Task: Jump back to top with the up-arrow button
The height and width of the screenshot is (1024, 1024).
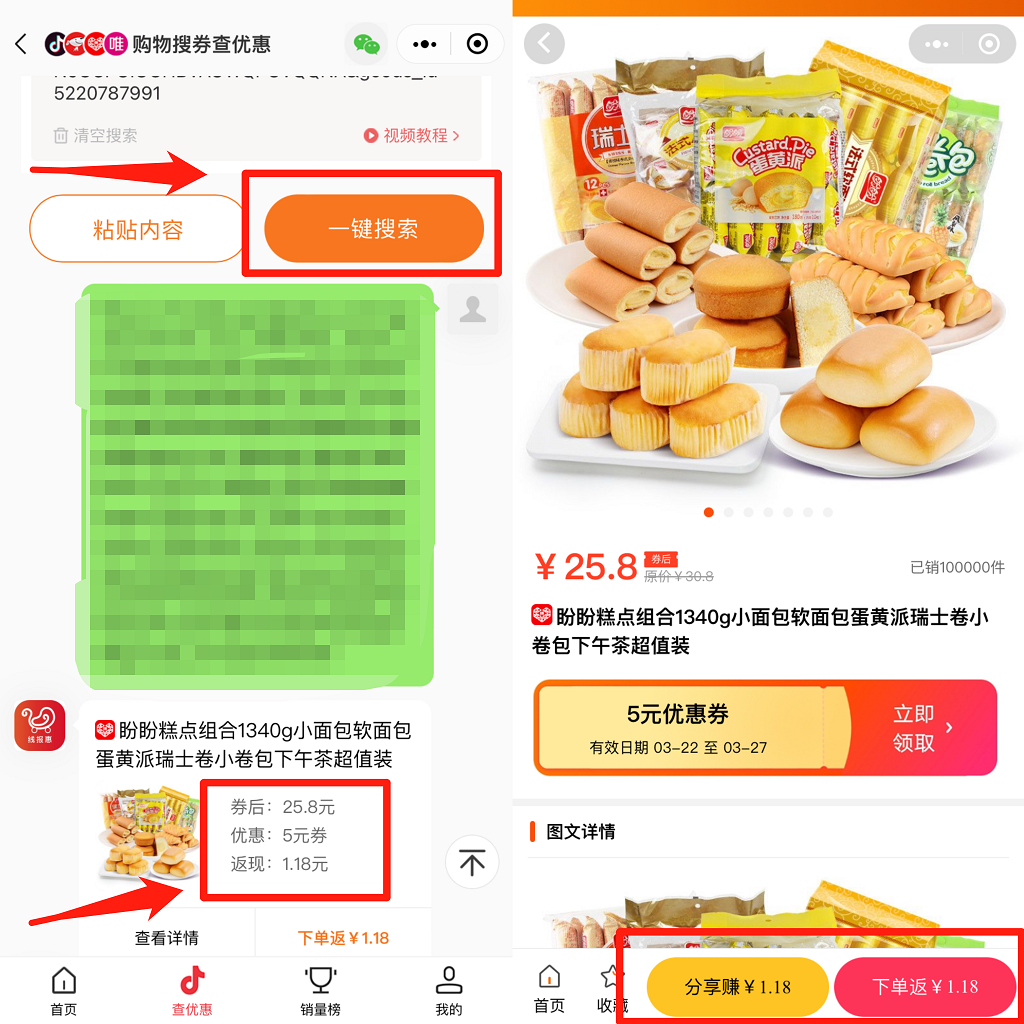Action: [x=472, y=861]
